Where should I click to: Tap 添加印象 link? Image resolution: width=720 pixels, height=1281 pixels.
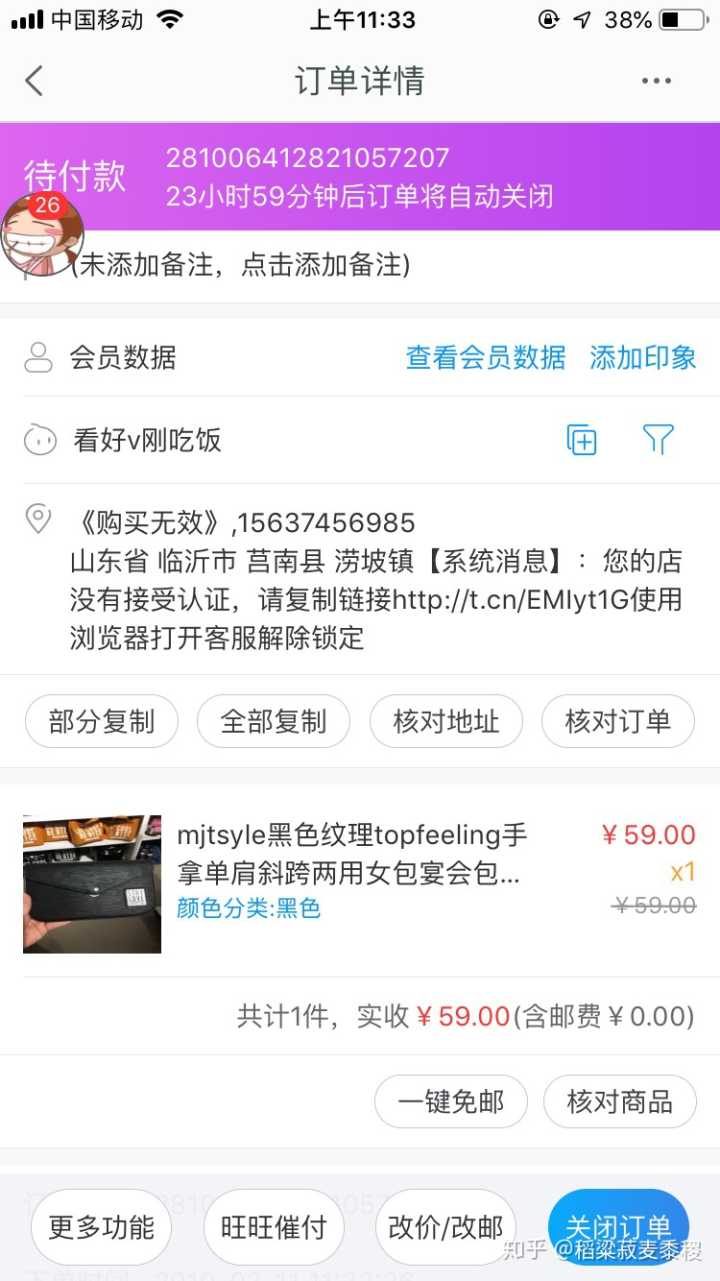point(643,357)
